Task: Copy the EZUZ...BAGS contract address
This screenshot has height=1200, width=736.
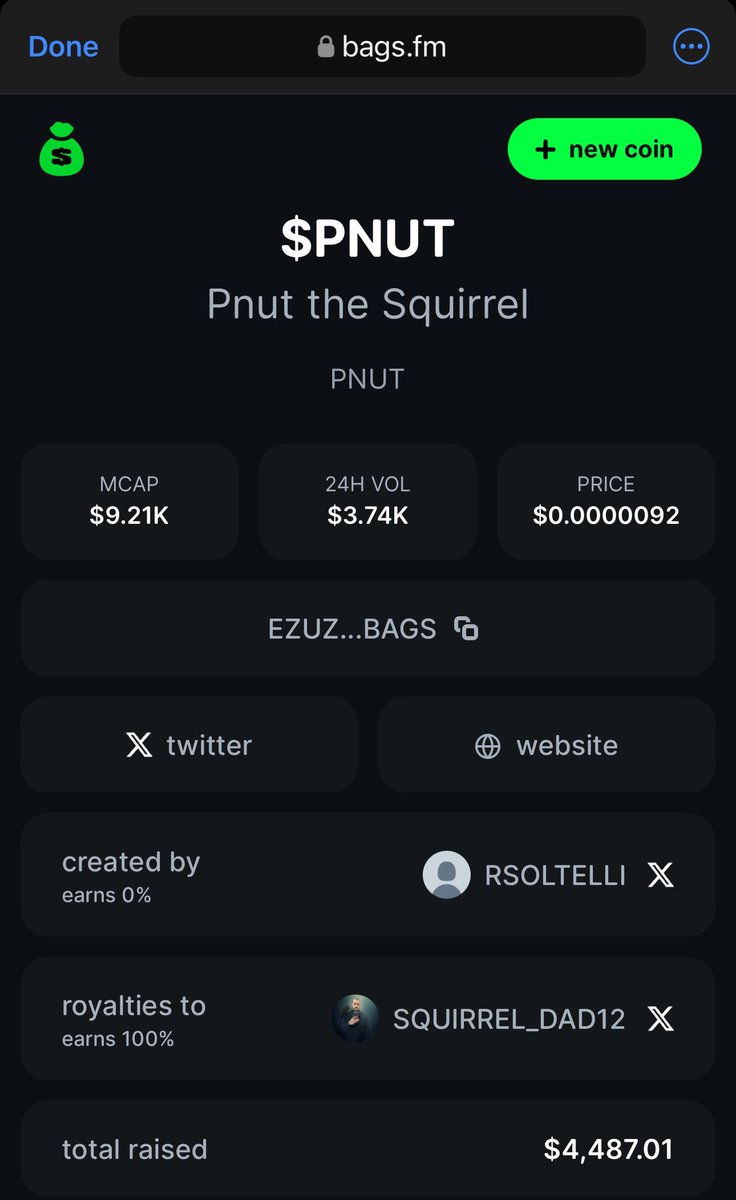Action: 466,628
